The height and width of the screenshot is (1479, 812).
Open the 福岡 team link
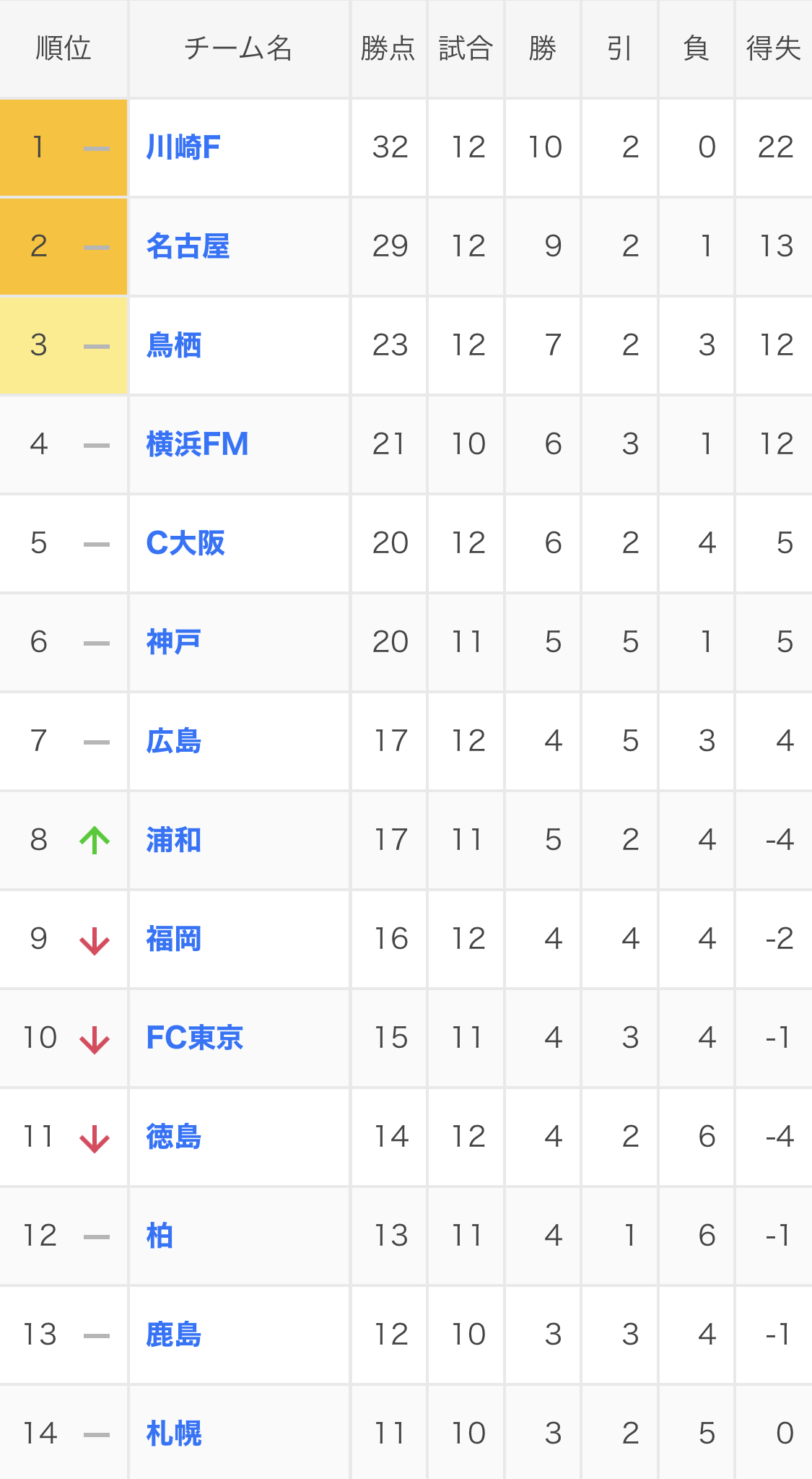click(174, 939)
